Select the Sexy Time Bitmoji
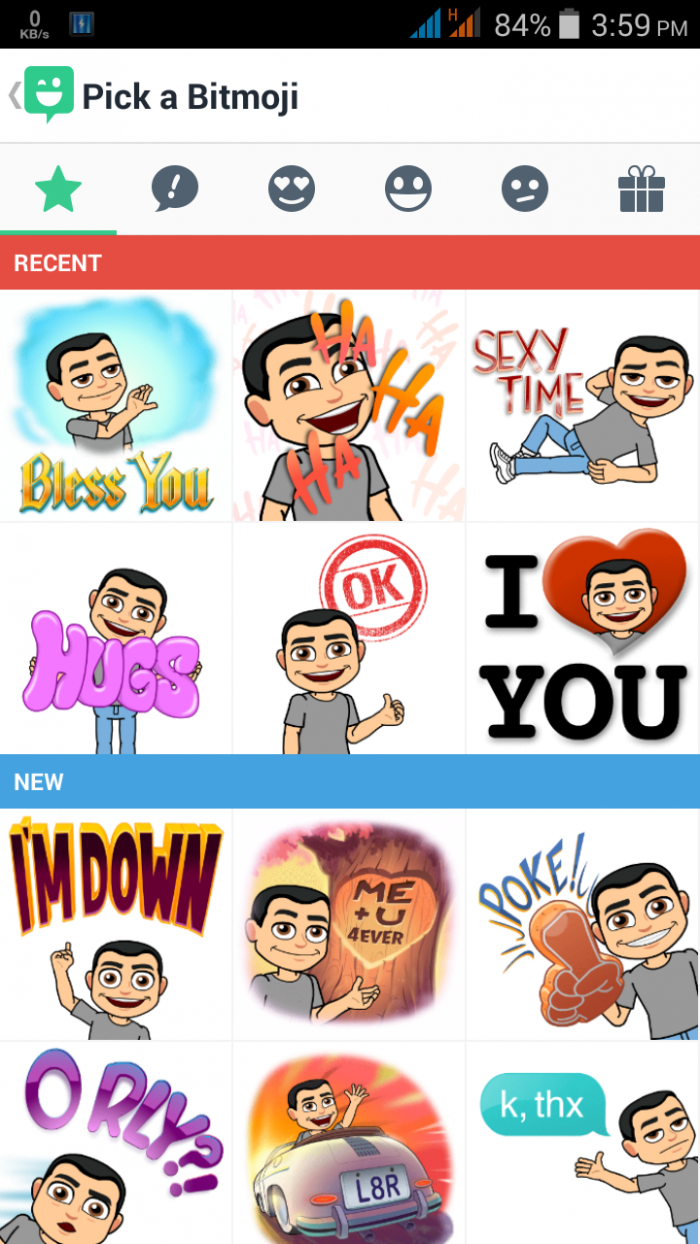Screen dimensions: 700x1244 583,406
